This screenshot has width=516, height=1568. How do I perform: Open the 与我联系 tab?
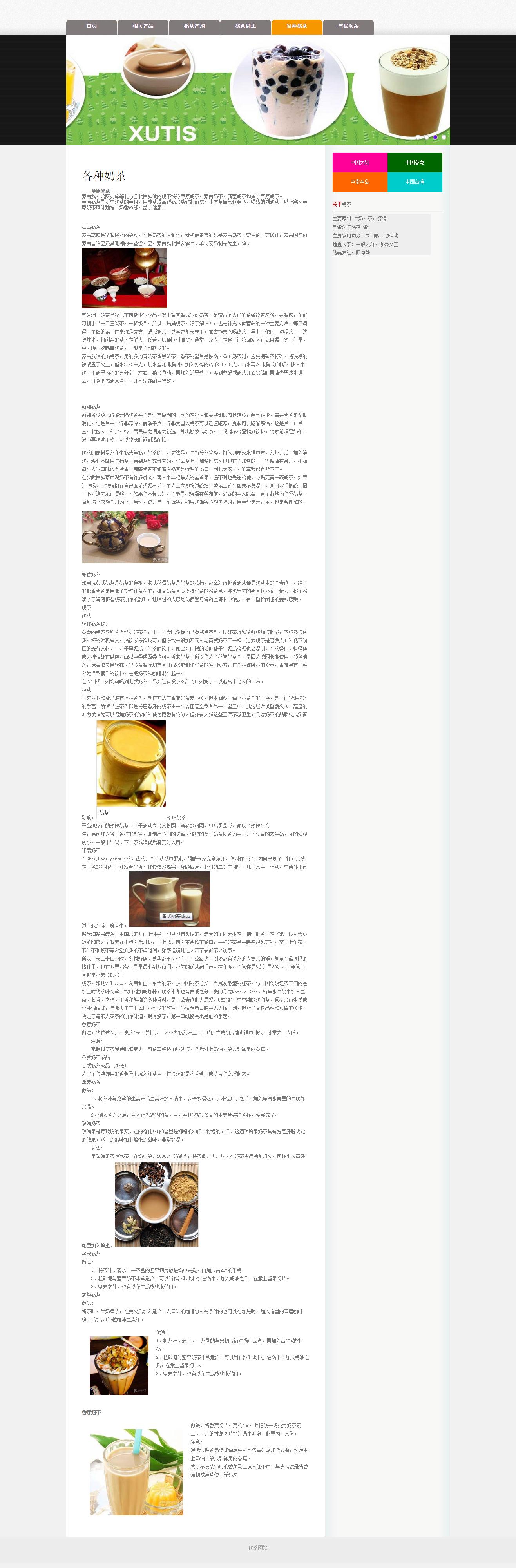(348, 26)
